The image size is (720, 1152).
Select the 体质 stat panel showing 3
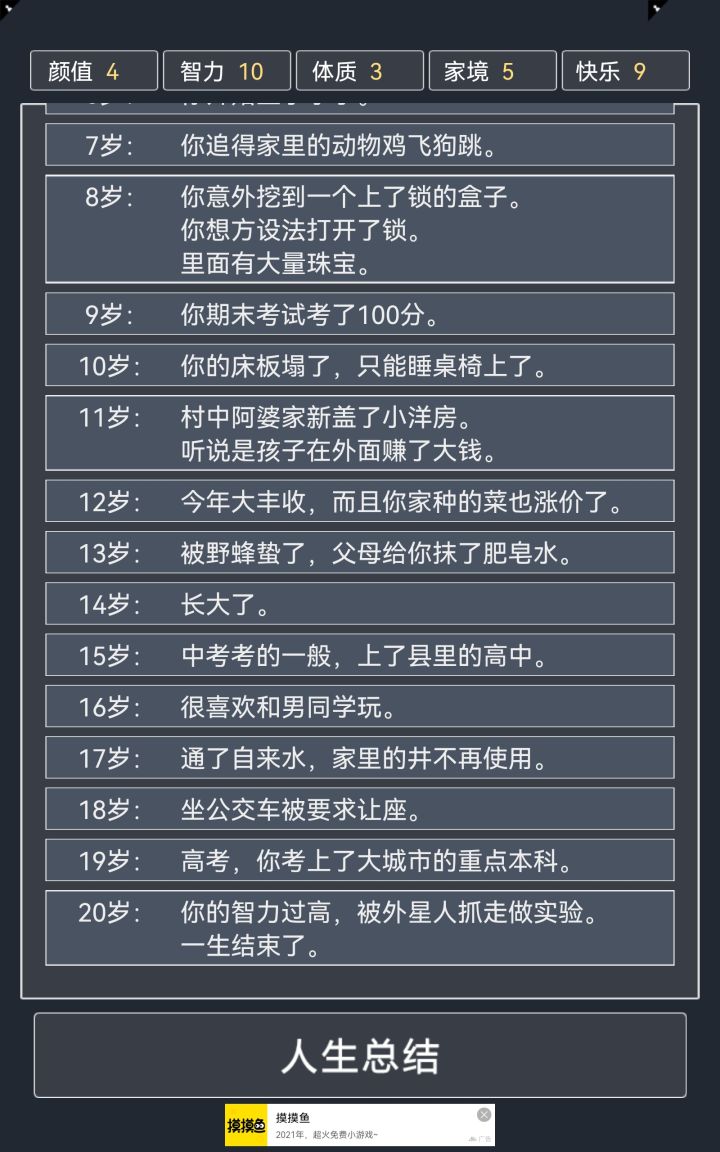(x=360, y=70)
